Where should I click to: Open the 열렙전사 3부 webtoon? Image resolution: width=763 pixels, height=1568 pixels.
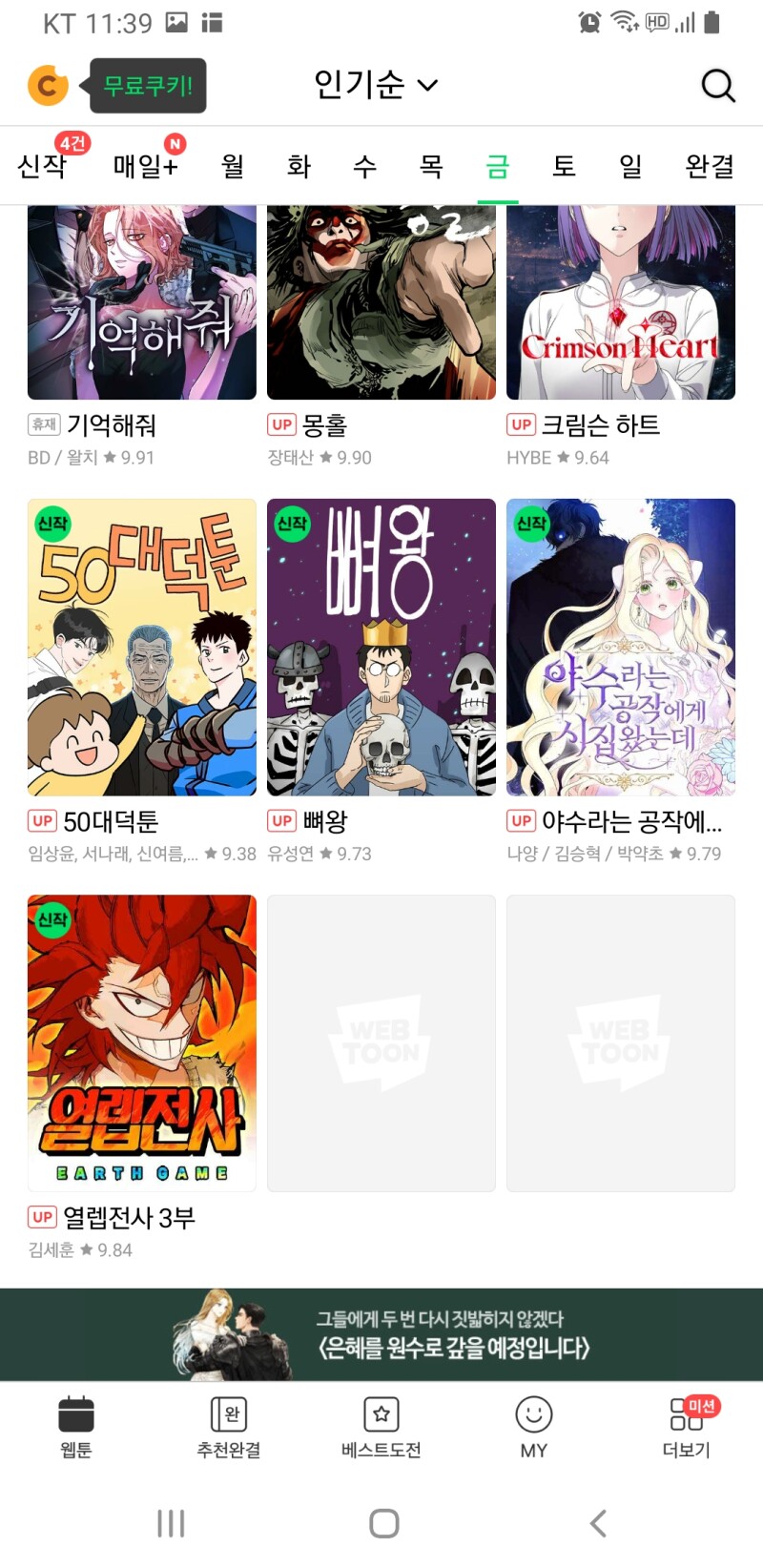pyautogui.click(x=142, y=1042)
